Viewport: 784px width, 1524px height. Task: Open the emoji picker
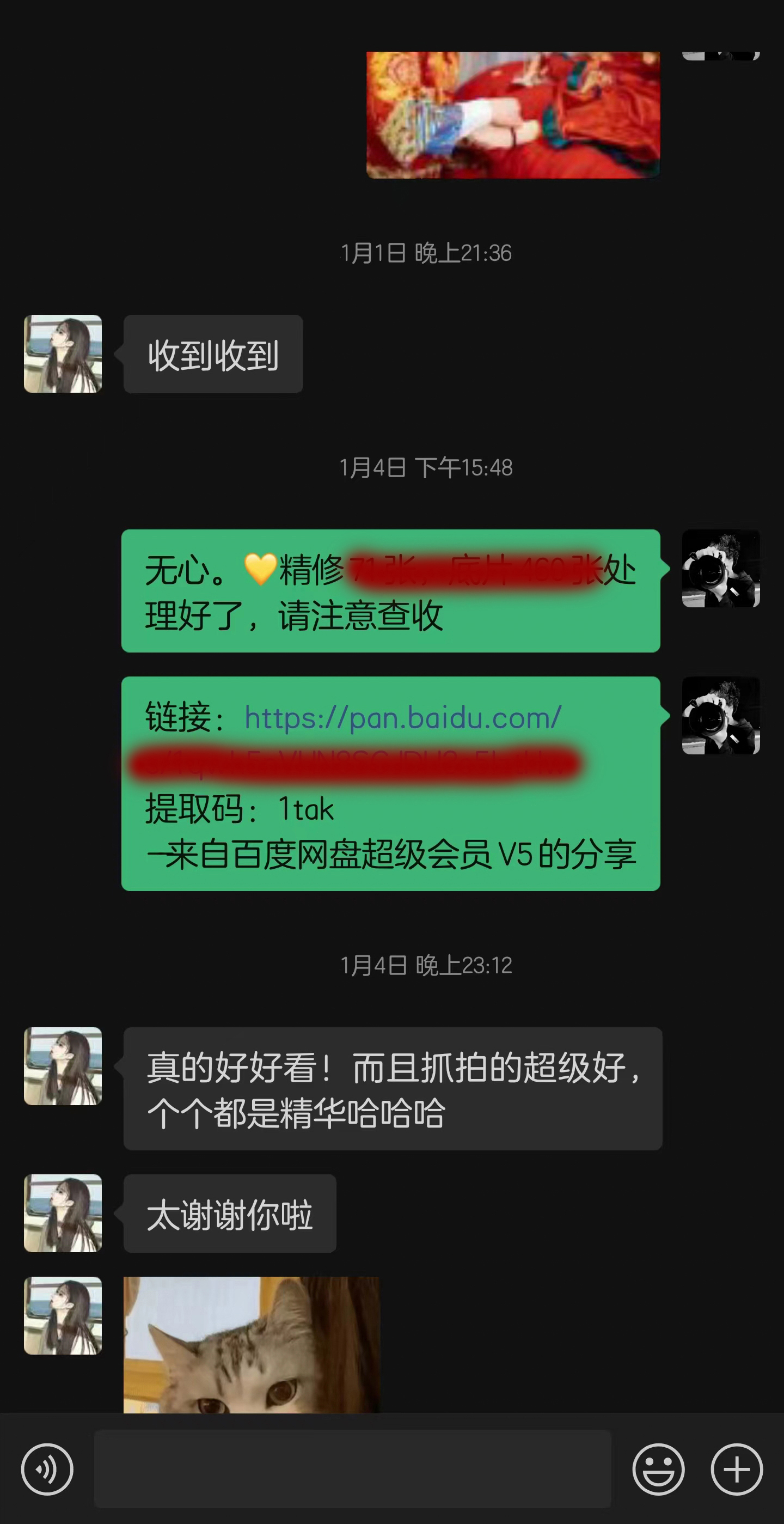click(658, 1469)
